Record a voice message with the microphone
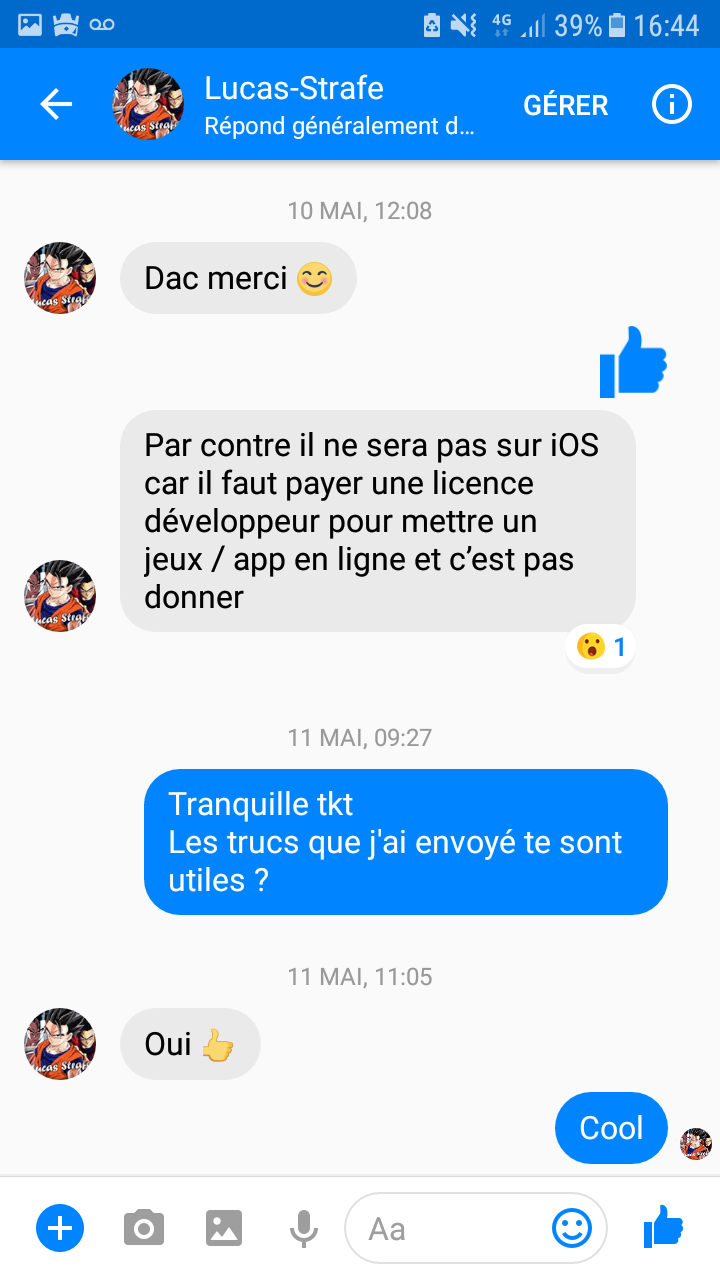This screenshot has height=1280, width=720. [304, 1228]
